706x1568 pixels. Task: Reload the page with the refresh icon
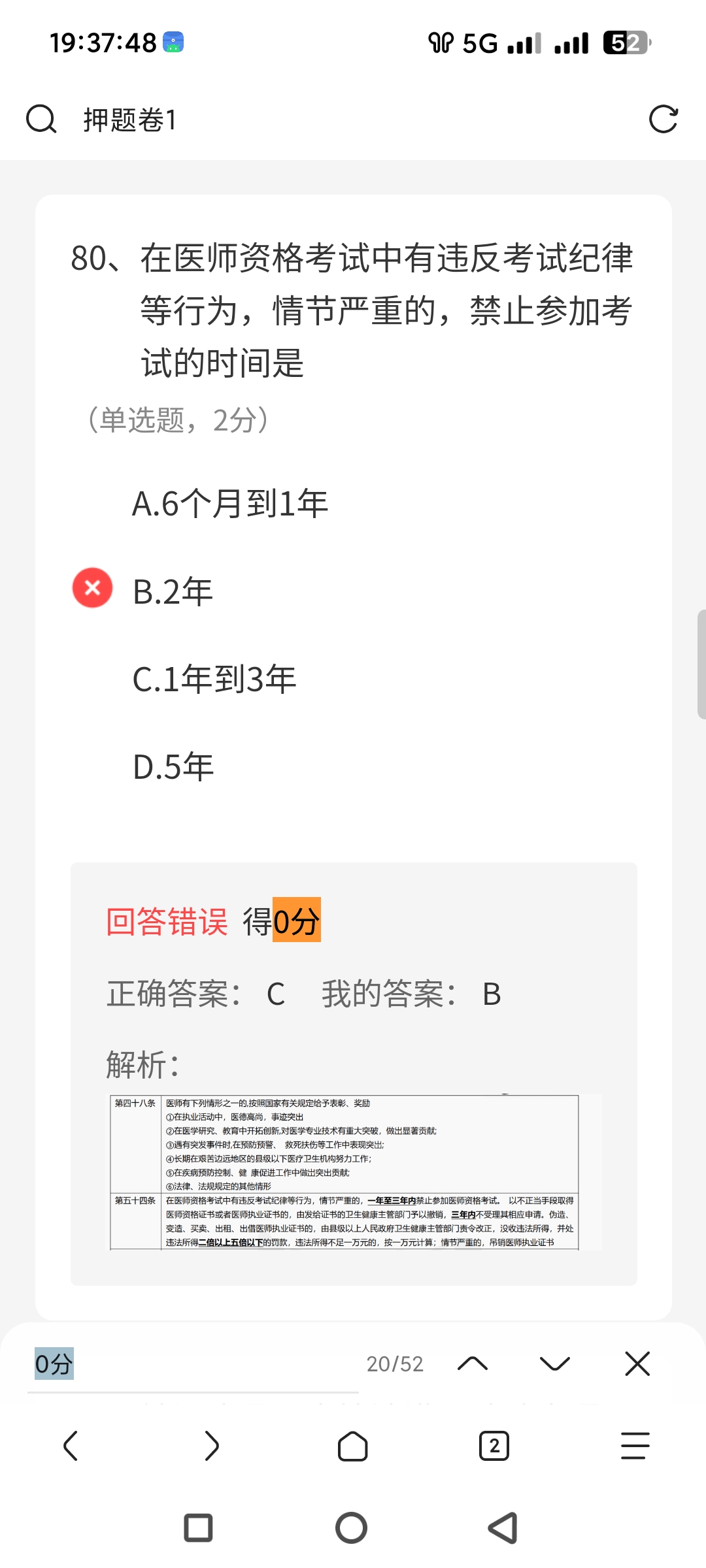pos(663,120)
